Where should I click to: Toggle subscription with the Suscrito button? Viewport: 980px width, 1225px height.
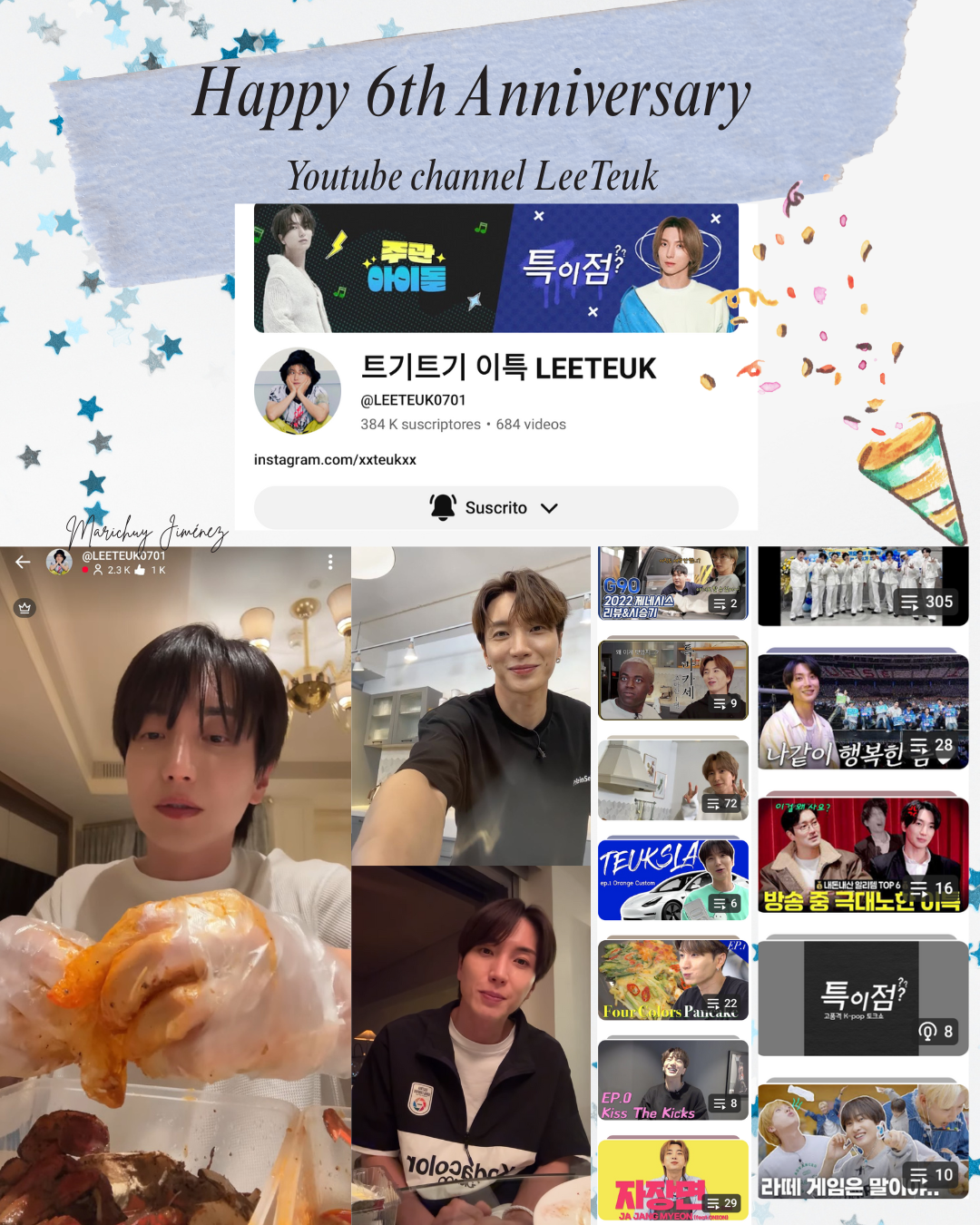[495, 507]
